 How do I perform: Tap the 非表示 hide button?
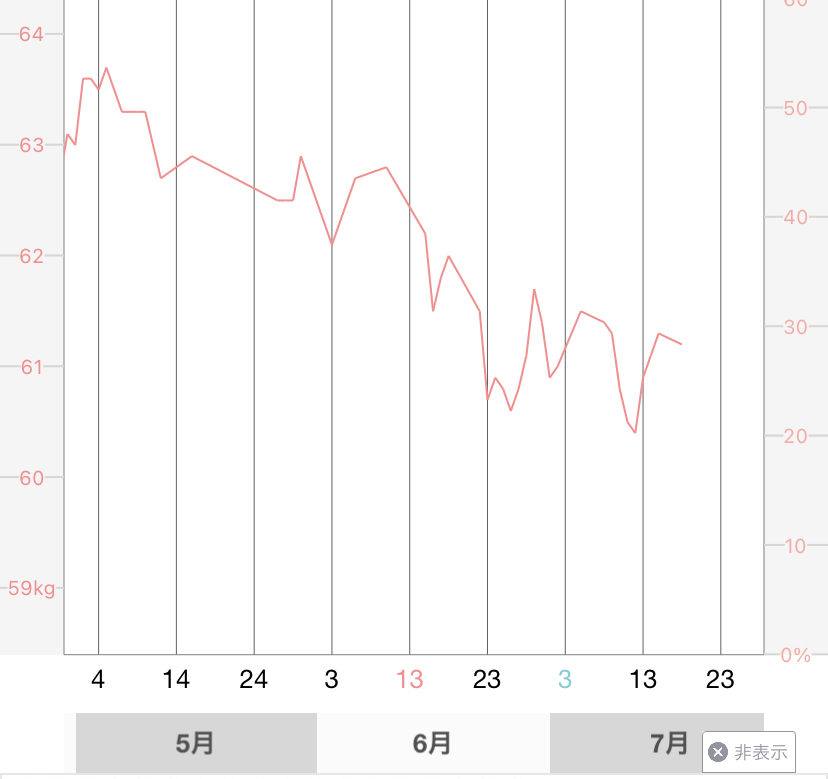click(749, 752)
